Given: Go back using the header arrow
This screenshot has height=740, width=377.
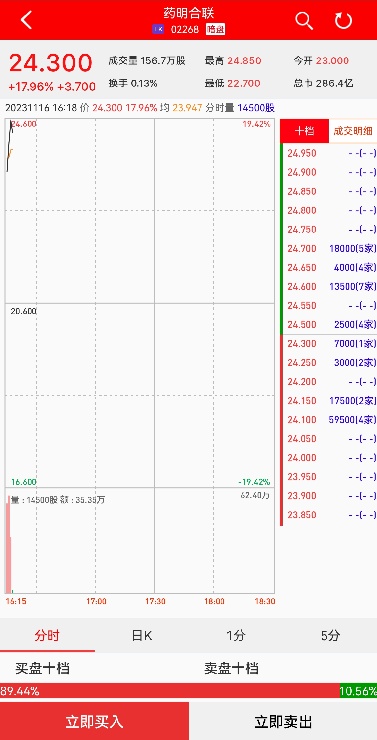Looking at the screenshot, I should (x=26, y=20).
